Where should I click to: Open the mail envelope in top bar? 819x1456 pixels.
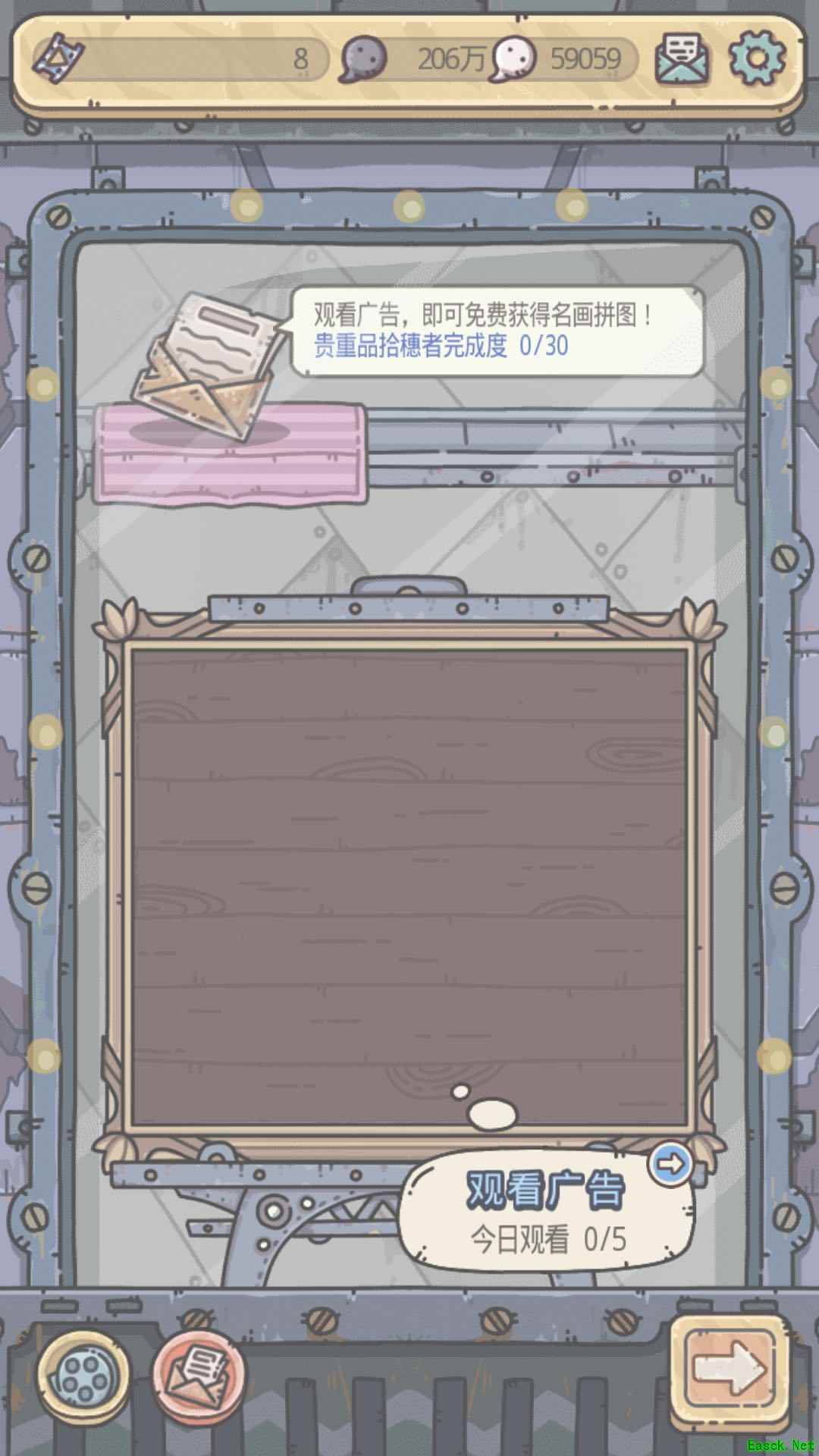[682, 58]
